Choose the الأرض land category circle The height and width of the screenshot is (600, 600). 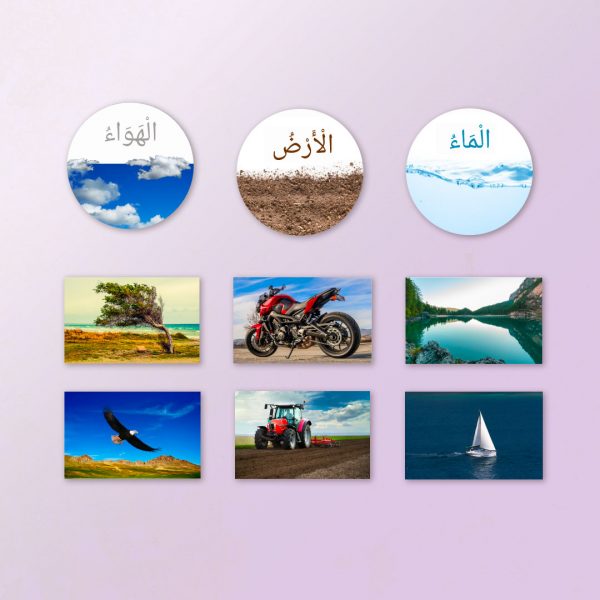[x=300, y=172]
